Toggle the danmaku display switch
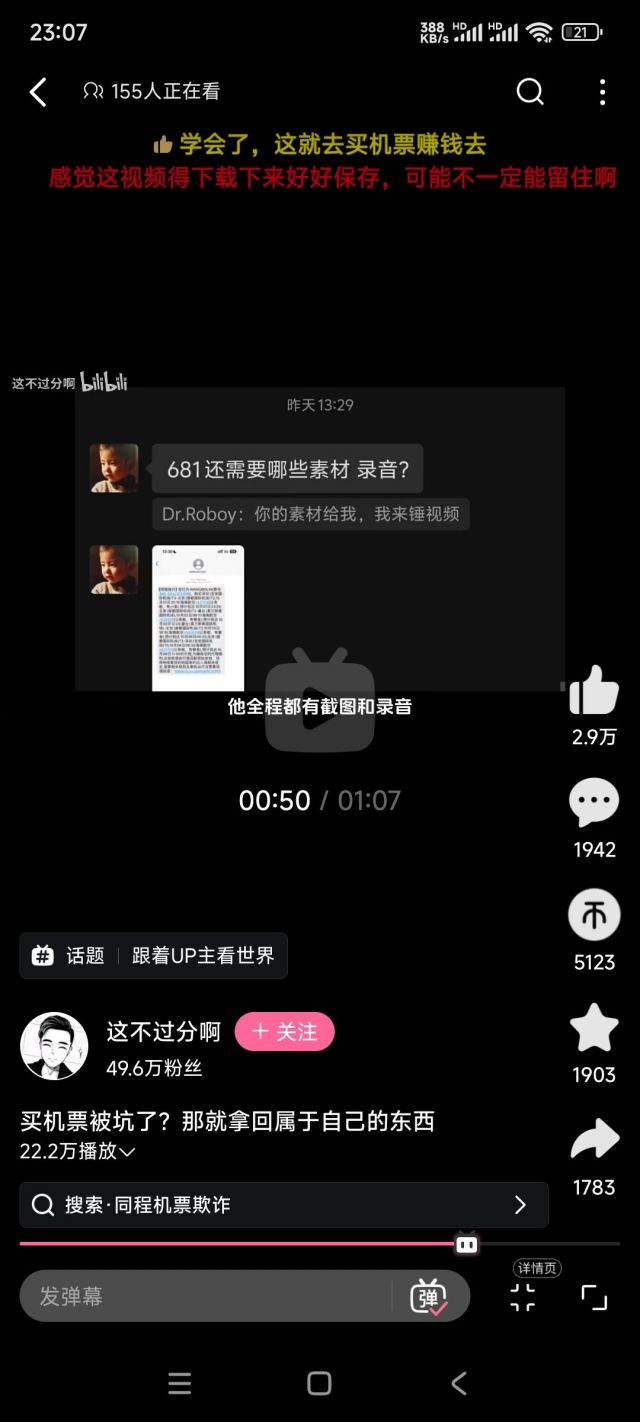Viewport: 640px width, 1422px height. click(x=429, y=1297)
